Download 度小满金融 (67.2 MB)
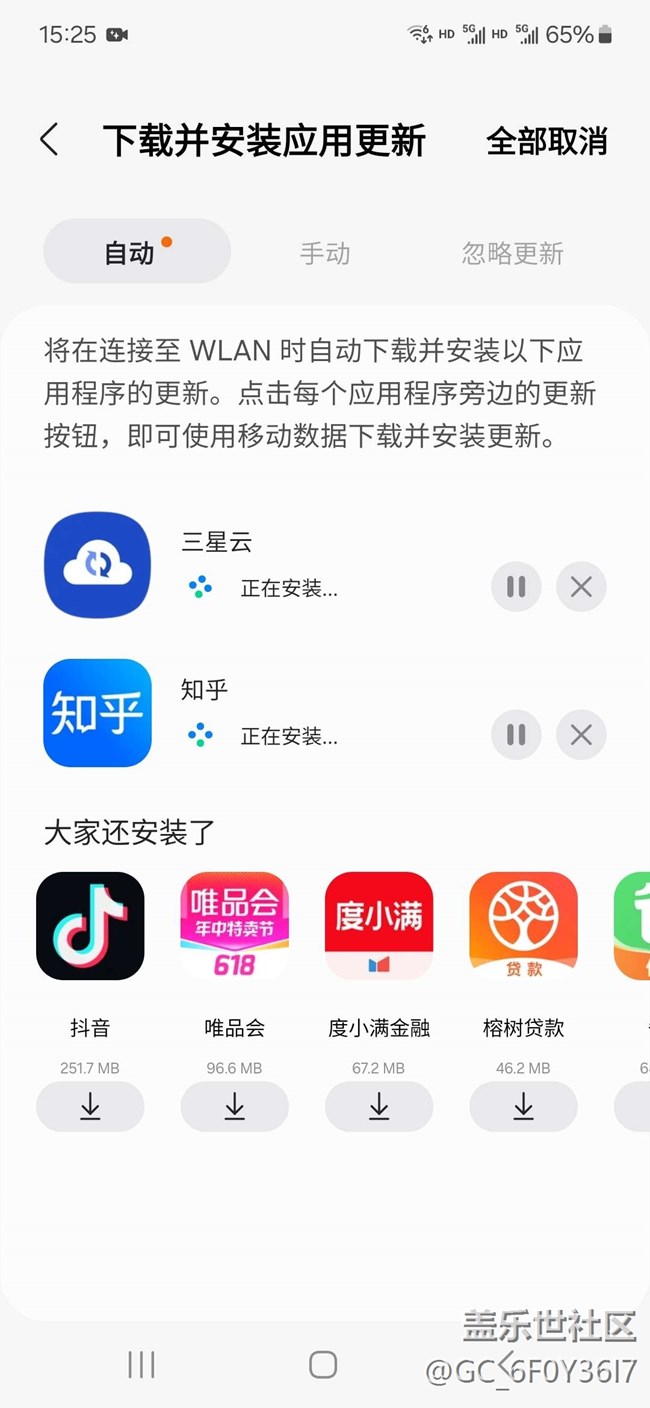Screen dimensions: 650x1408 coord(379,1106)
